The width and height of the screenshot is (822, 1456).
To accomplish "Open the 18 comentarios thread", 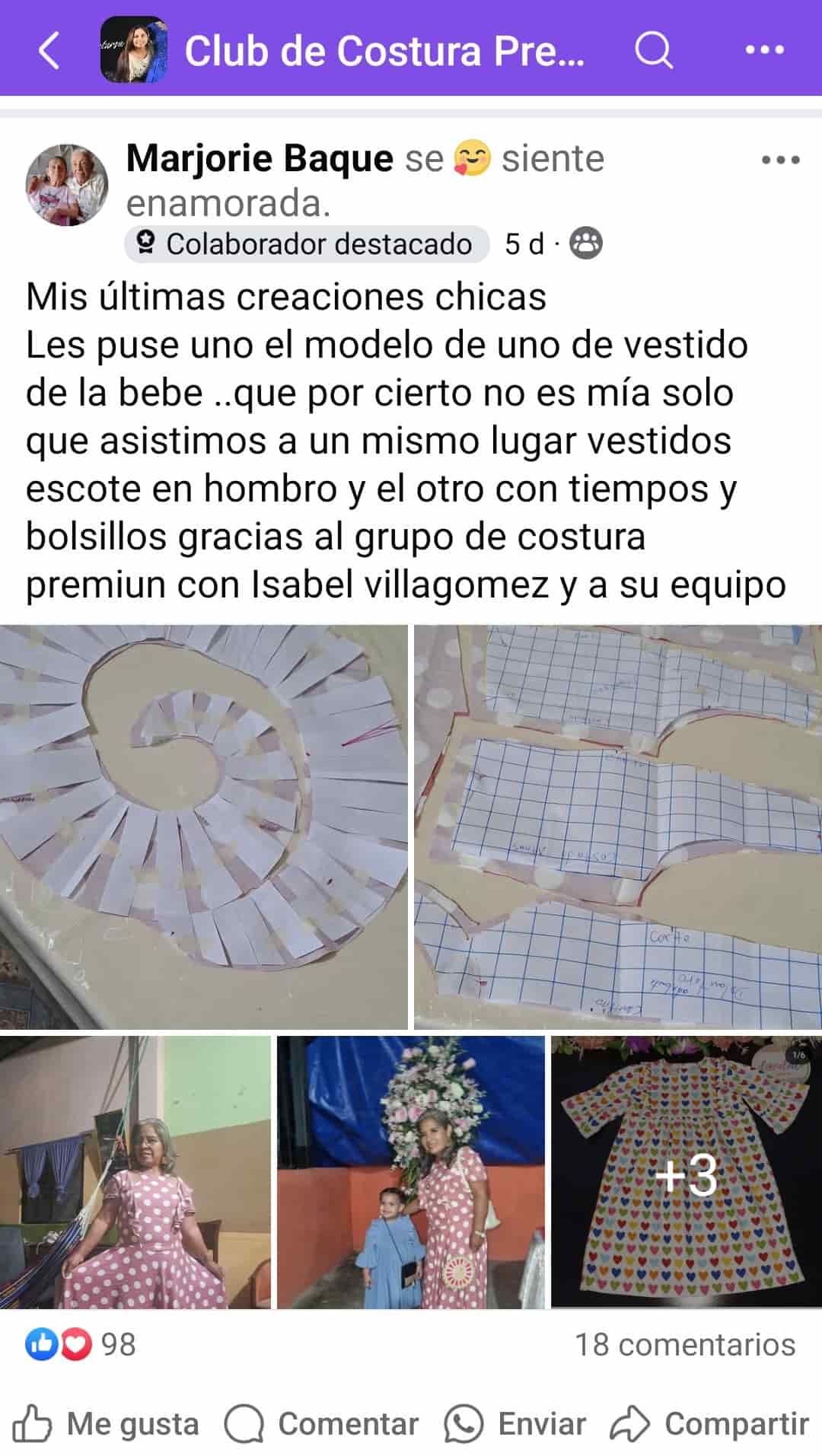I will pos(684,1345).
